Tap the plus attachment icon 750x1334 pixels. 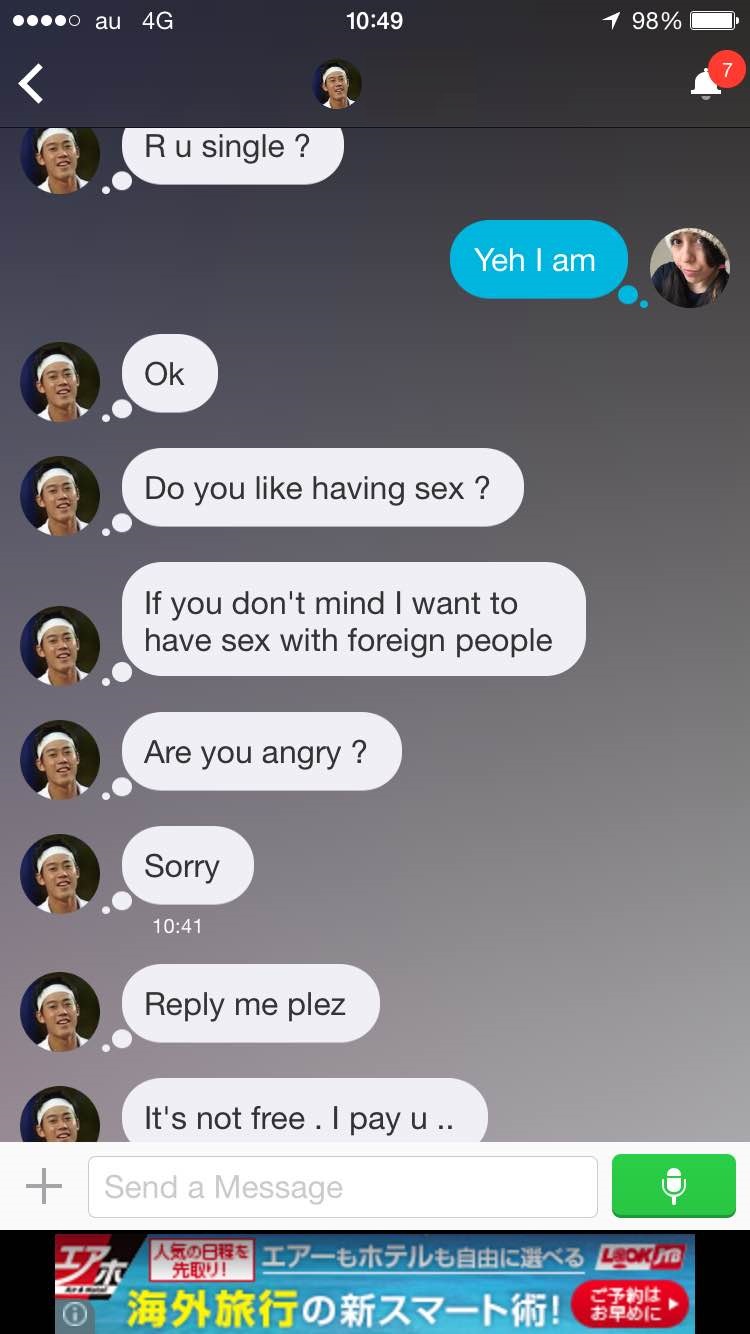pyautogui.click(x=44, y=1187)
